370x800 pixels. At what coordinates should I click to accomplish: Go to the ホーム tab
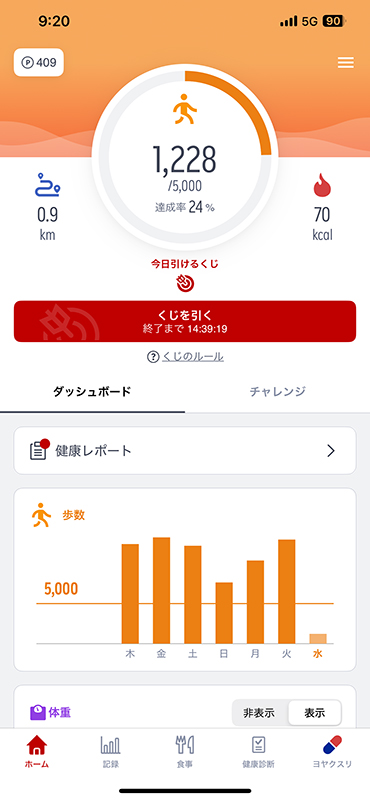[37, 752]
